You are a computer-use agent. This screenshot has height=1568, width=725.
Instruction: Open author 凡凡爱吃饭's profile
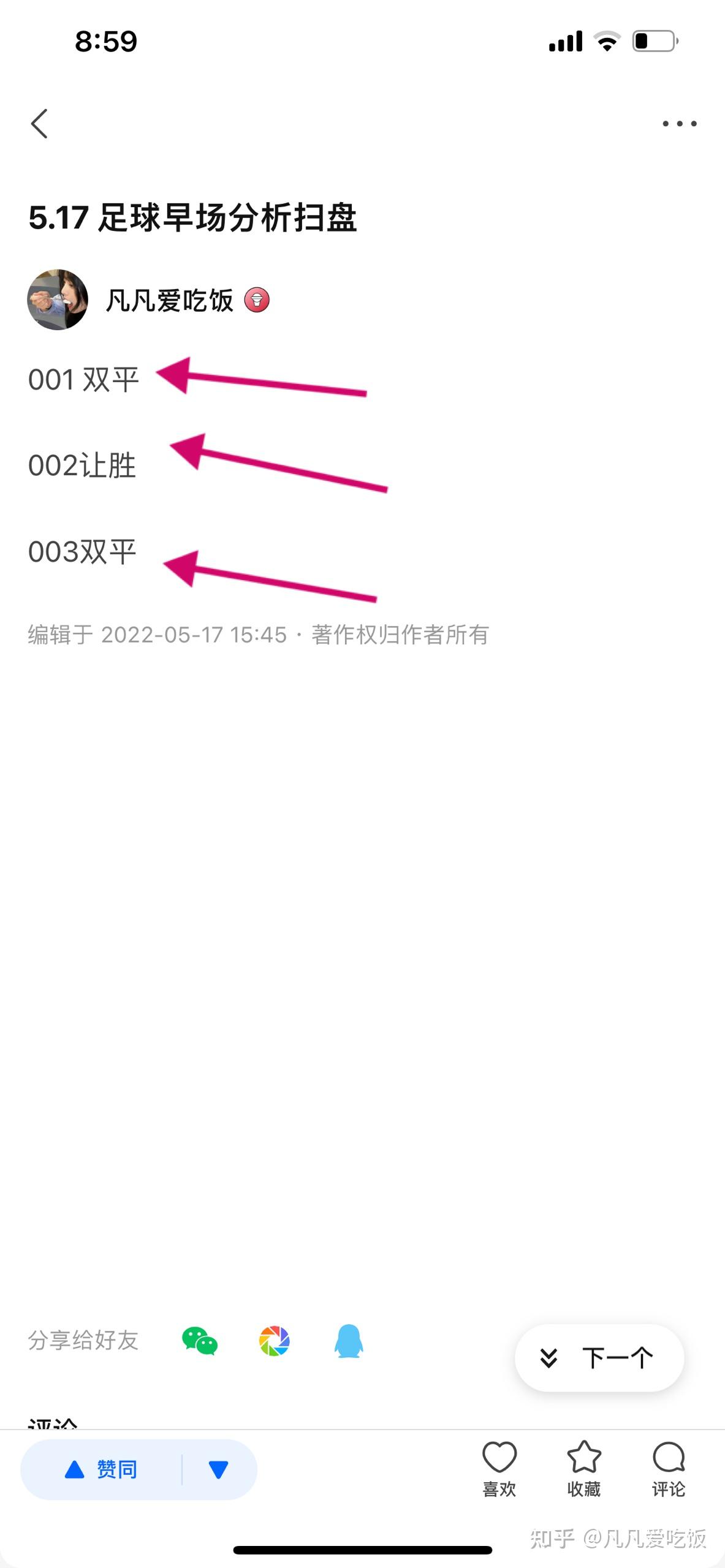click(169, 300)
